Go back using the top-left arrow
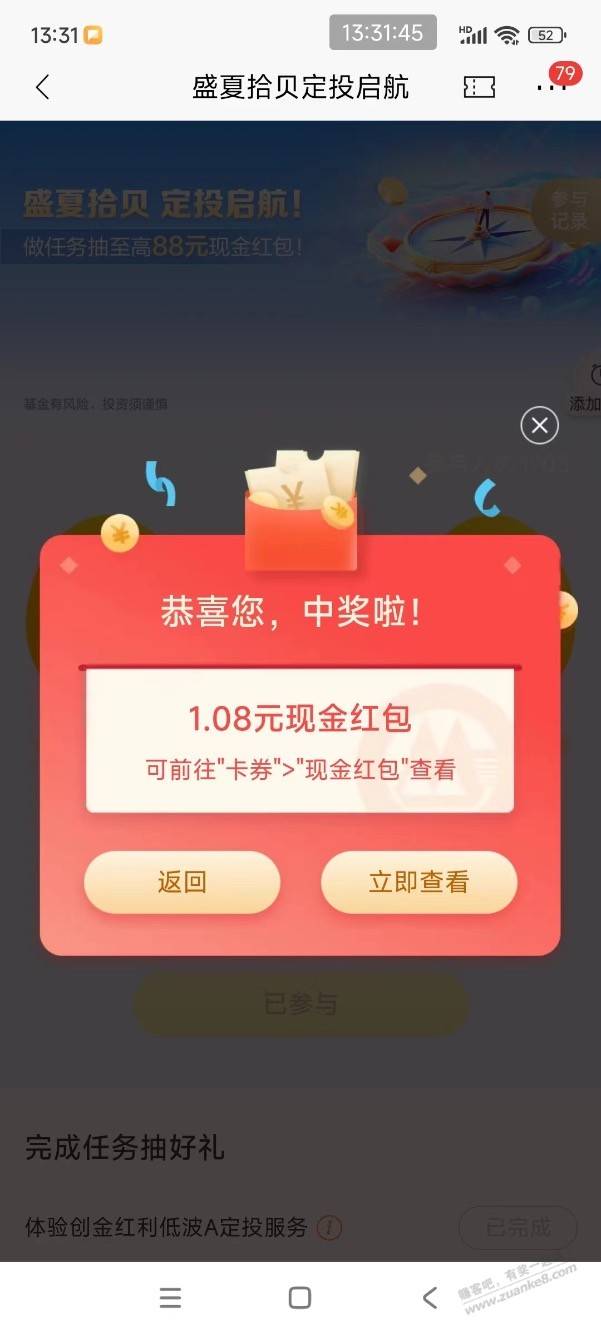The width and height of the screenshot is (601, 1334). (42, 87)
